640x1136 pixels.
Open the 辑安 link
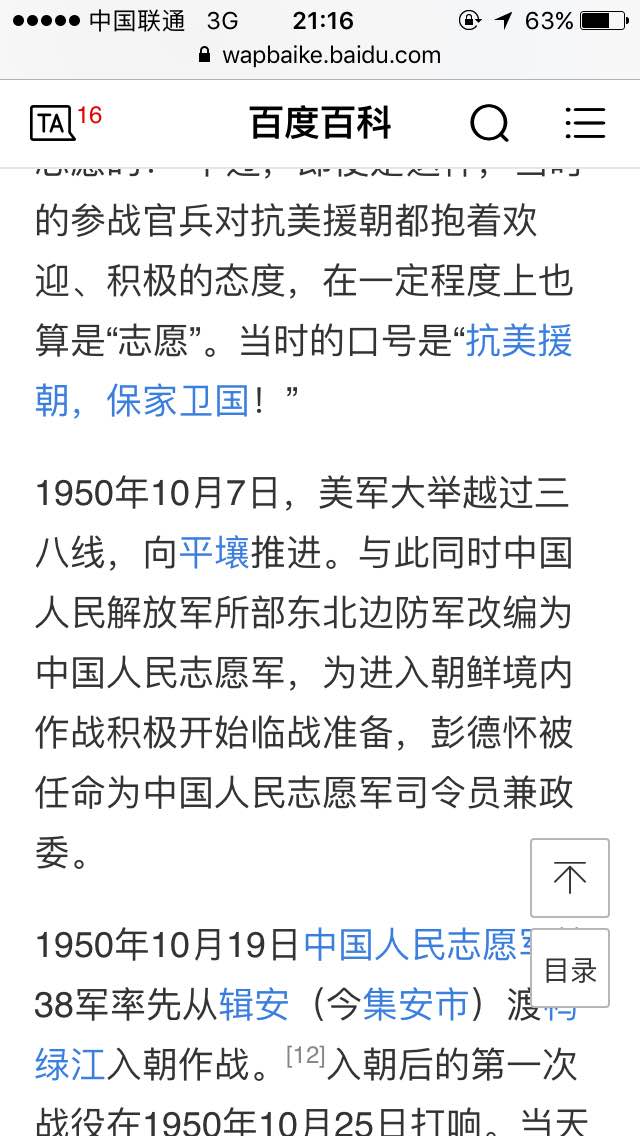[254, 1004]
